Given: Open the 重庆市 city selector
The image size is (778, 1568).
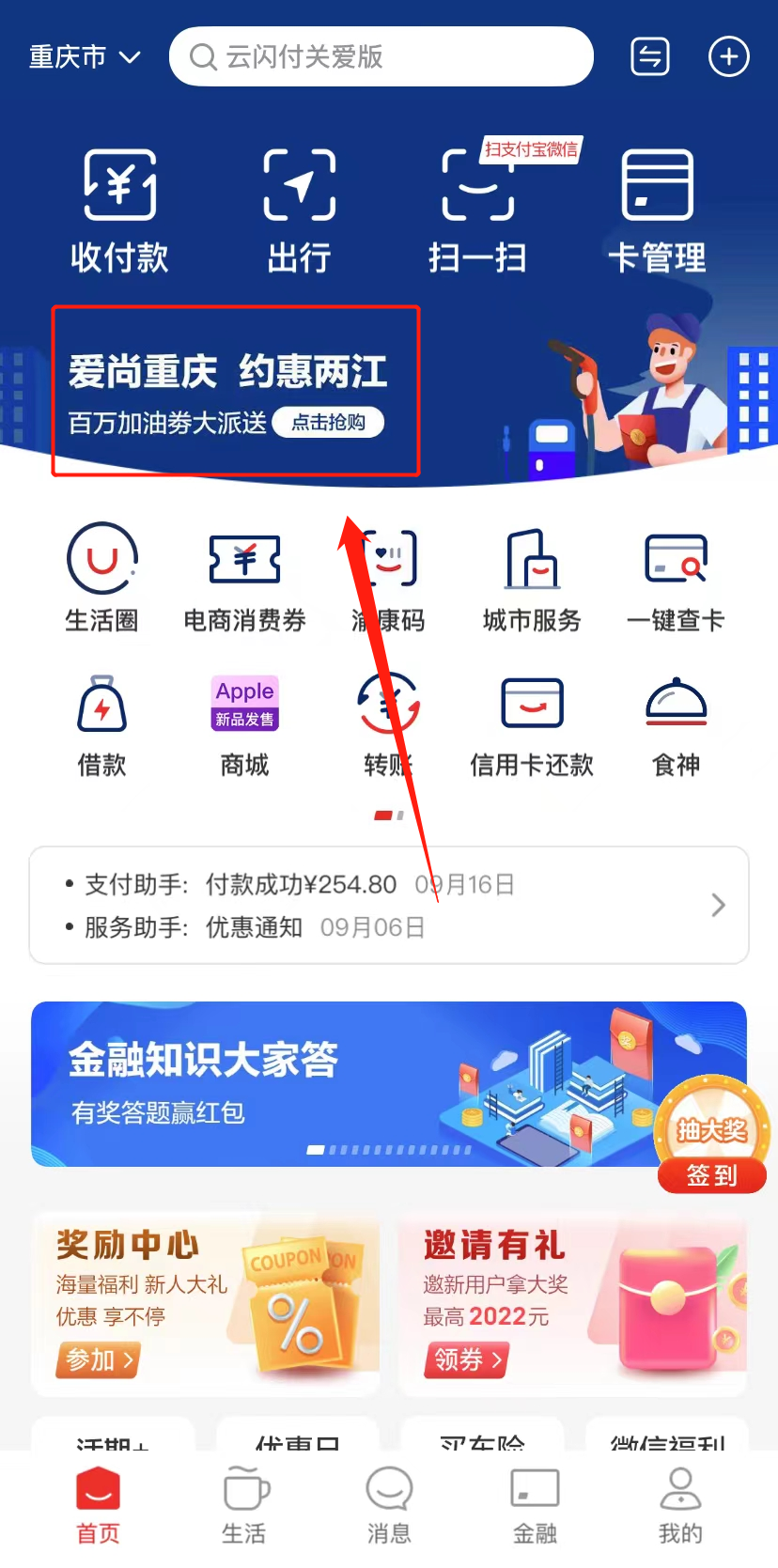Looking at the screenshot, I should (85, 57).
